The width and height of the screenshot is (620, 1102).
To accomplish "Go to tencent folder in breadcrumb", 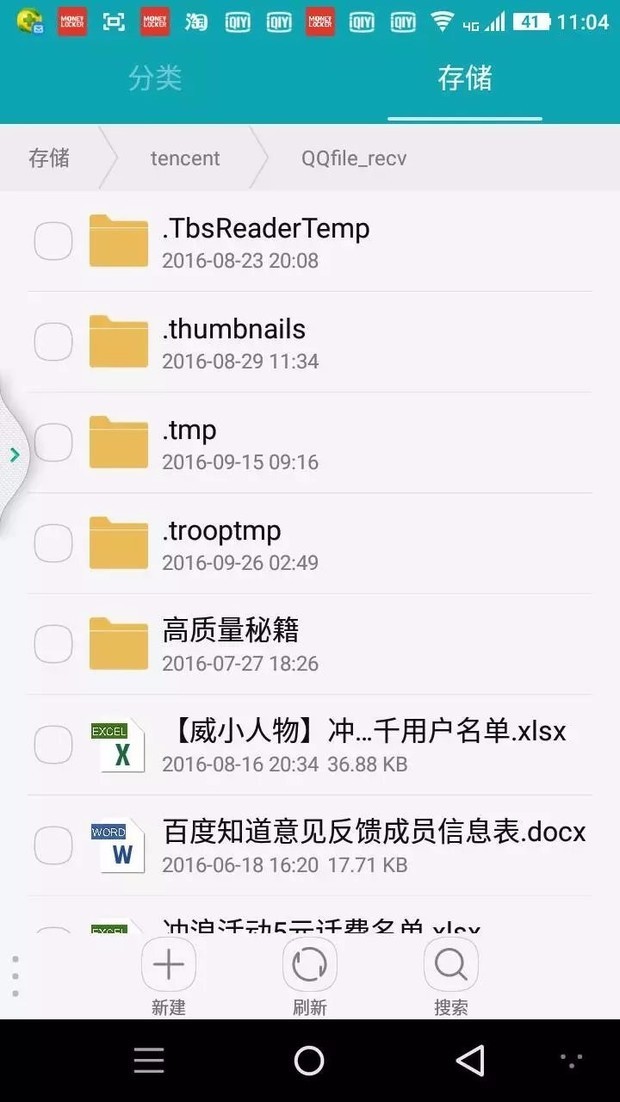I will 185,158.
